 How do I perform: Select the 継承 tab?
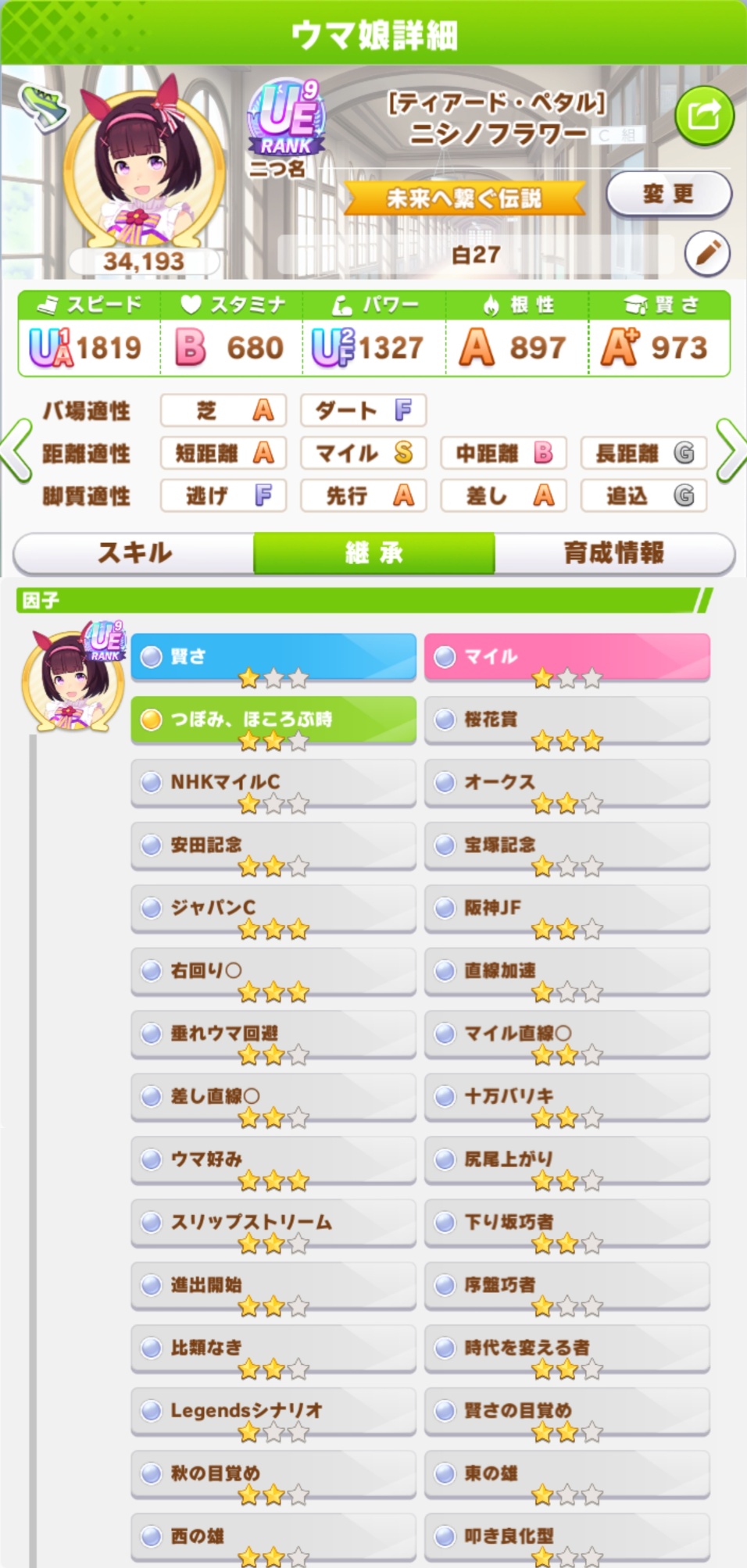pos(374,553)
